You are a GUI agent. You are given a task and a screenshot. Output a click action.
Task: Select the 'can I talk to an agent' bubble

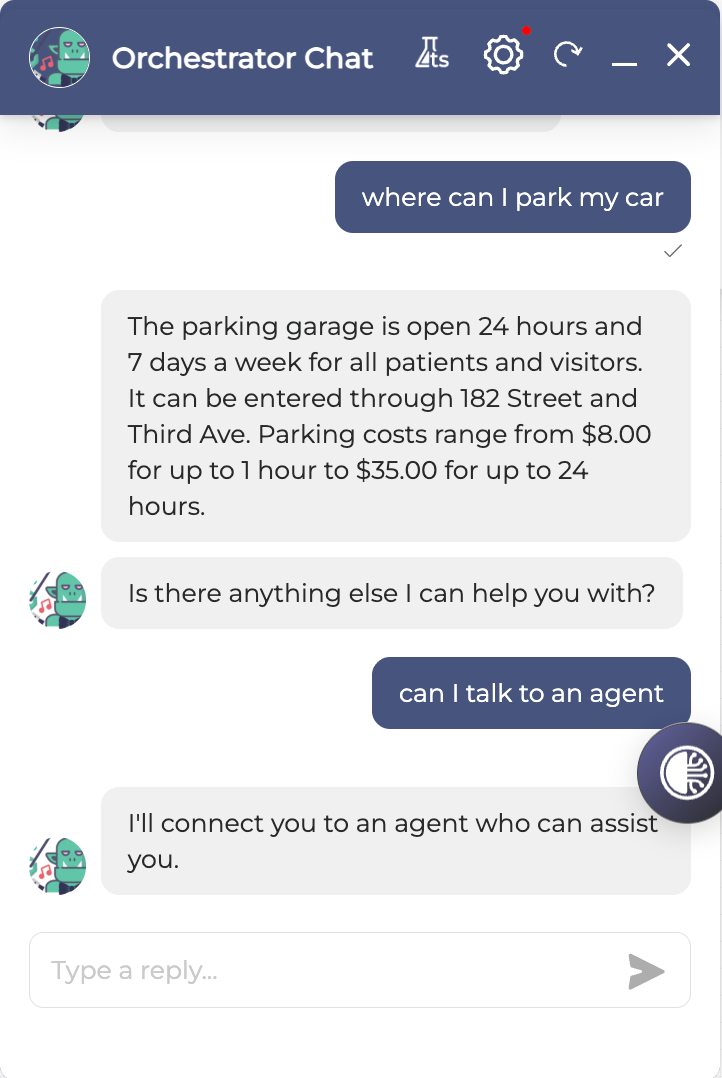[x=531, y=693]
